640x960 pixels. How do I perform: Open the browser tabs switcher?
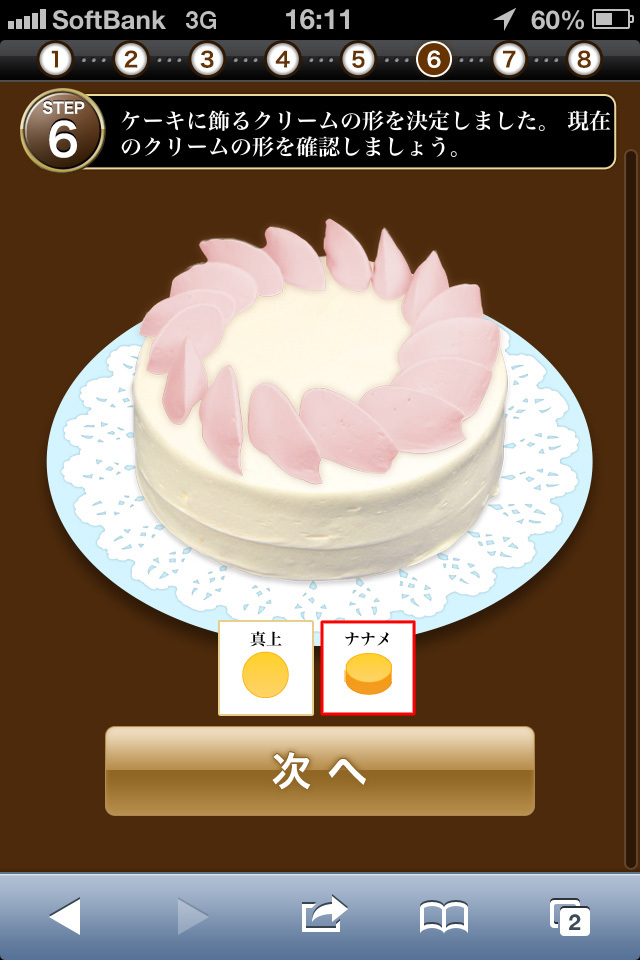click(570, 915)
